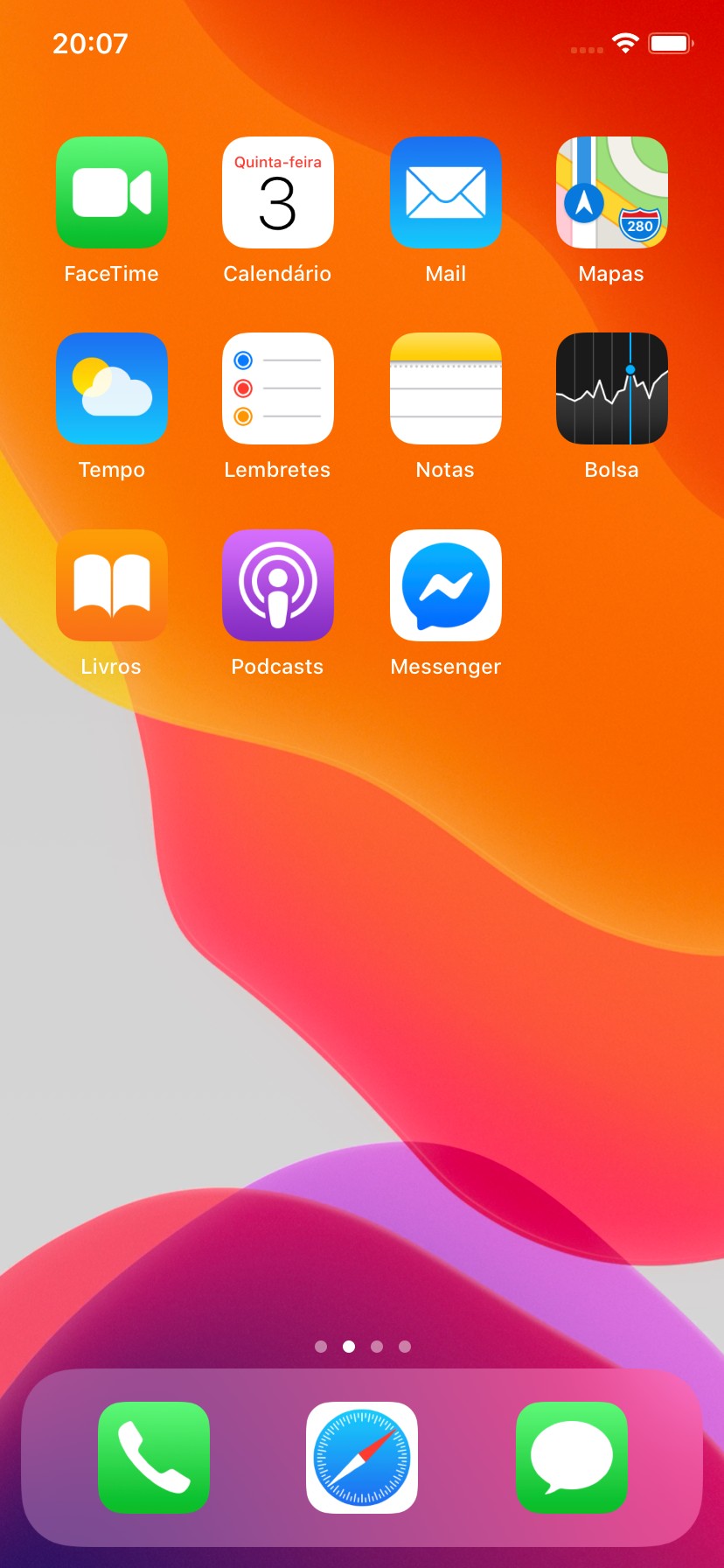Open the Messenger app
Image resolution: width=724 pixels, height=1568 pixels.
(x=446, y=585)
